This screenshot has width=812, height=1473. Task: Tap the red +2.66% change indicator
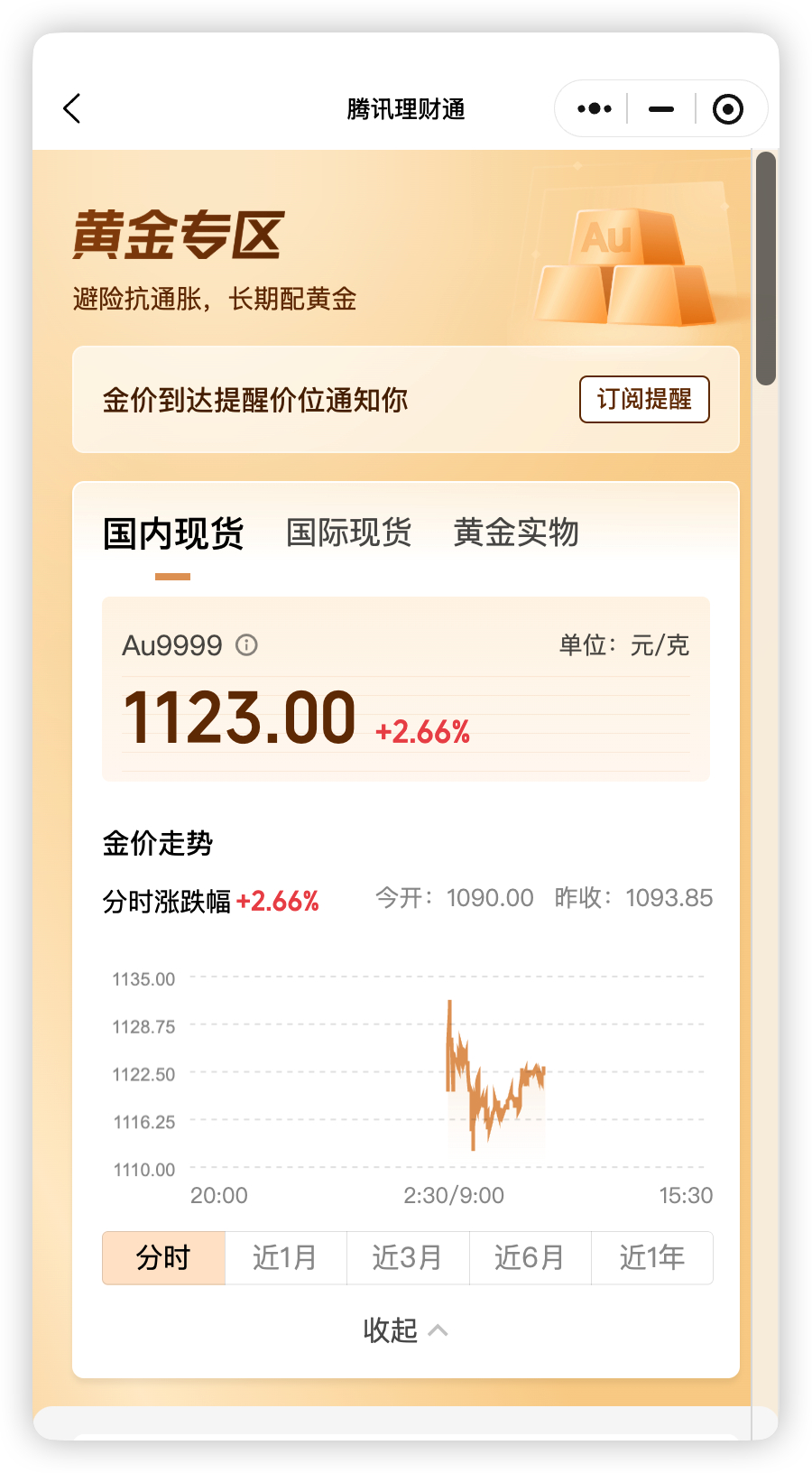(422, 733)
